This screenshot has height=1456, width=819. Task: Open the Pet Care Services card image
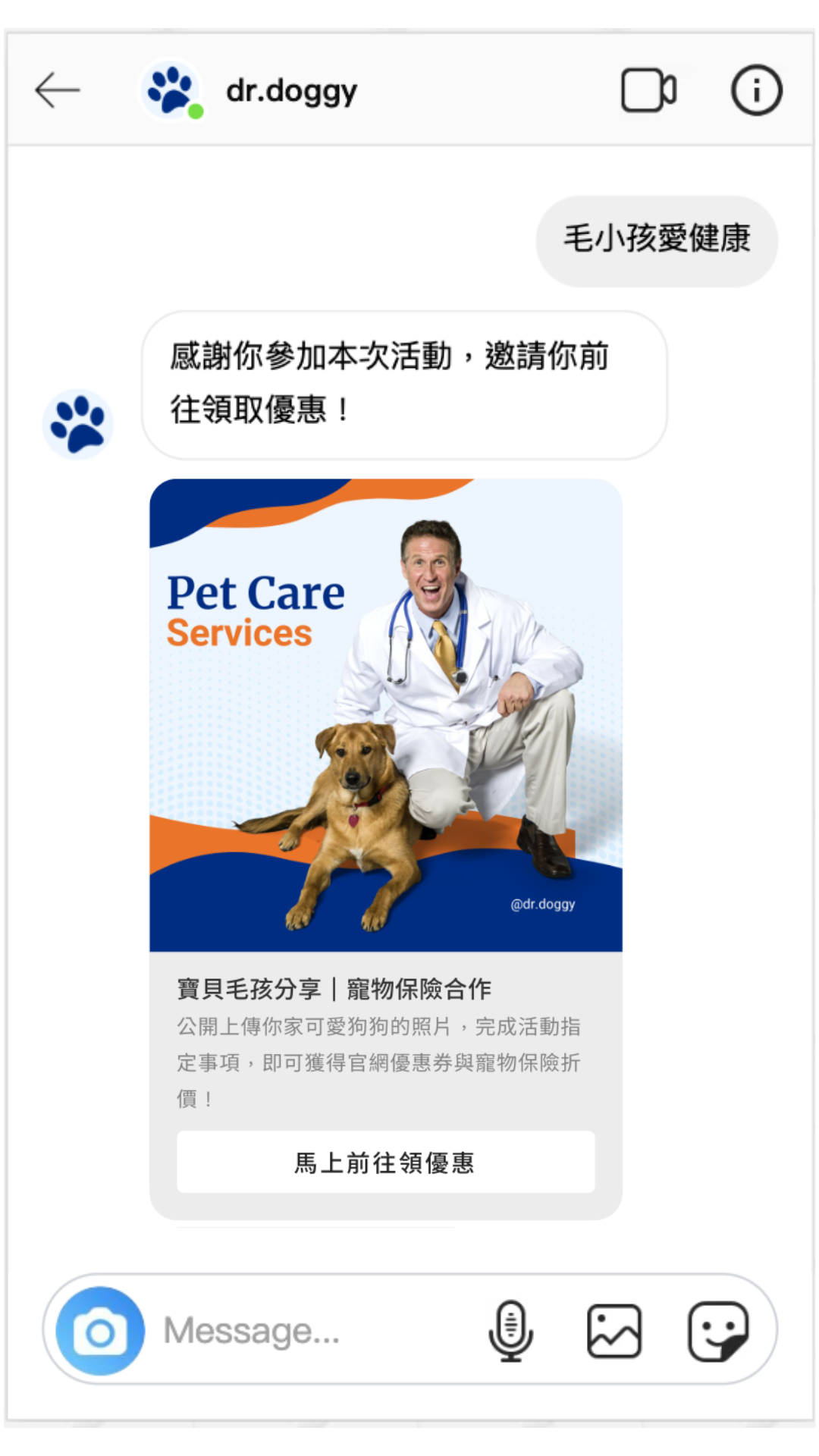point(385,714)
